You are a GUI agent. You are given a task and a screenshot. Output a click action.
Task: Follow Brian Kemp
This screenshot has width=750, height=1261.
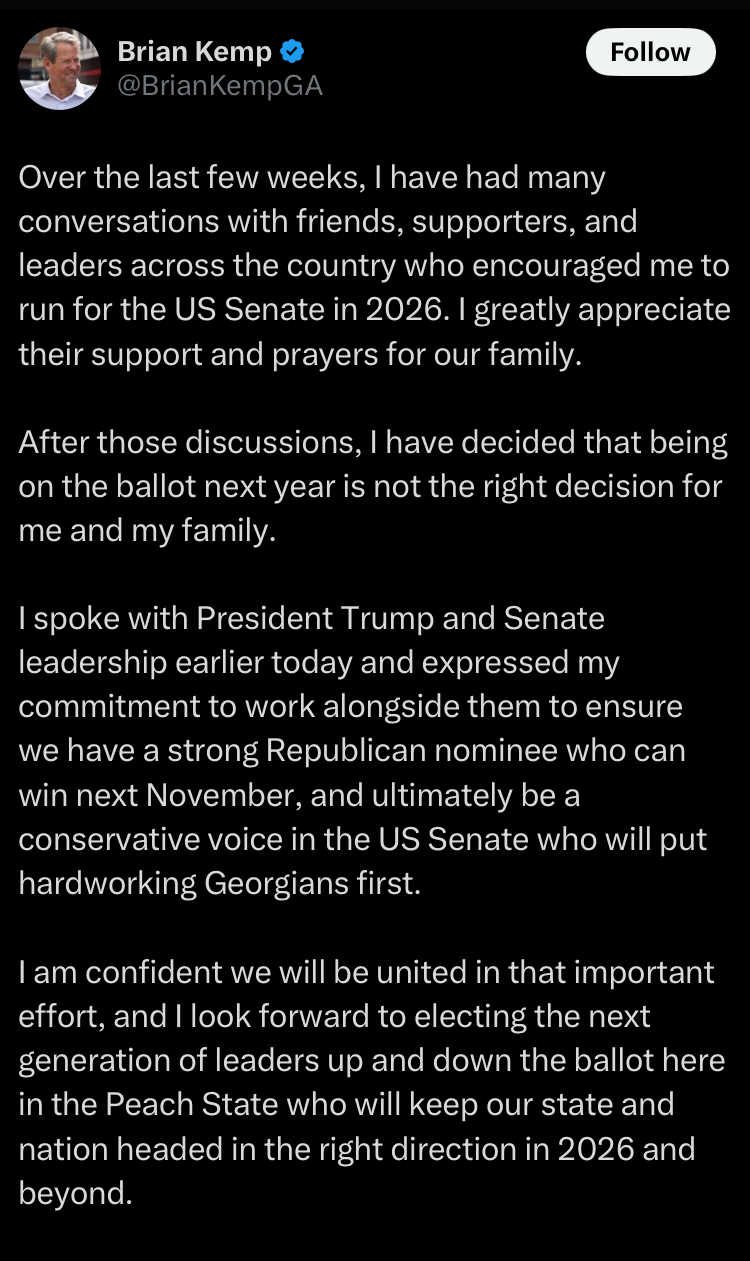tap(650, 52)
